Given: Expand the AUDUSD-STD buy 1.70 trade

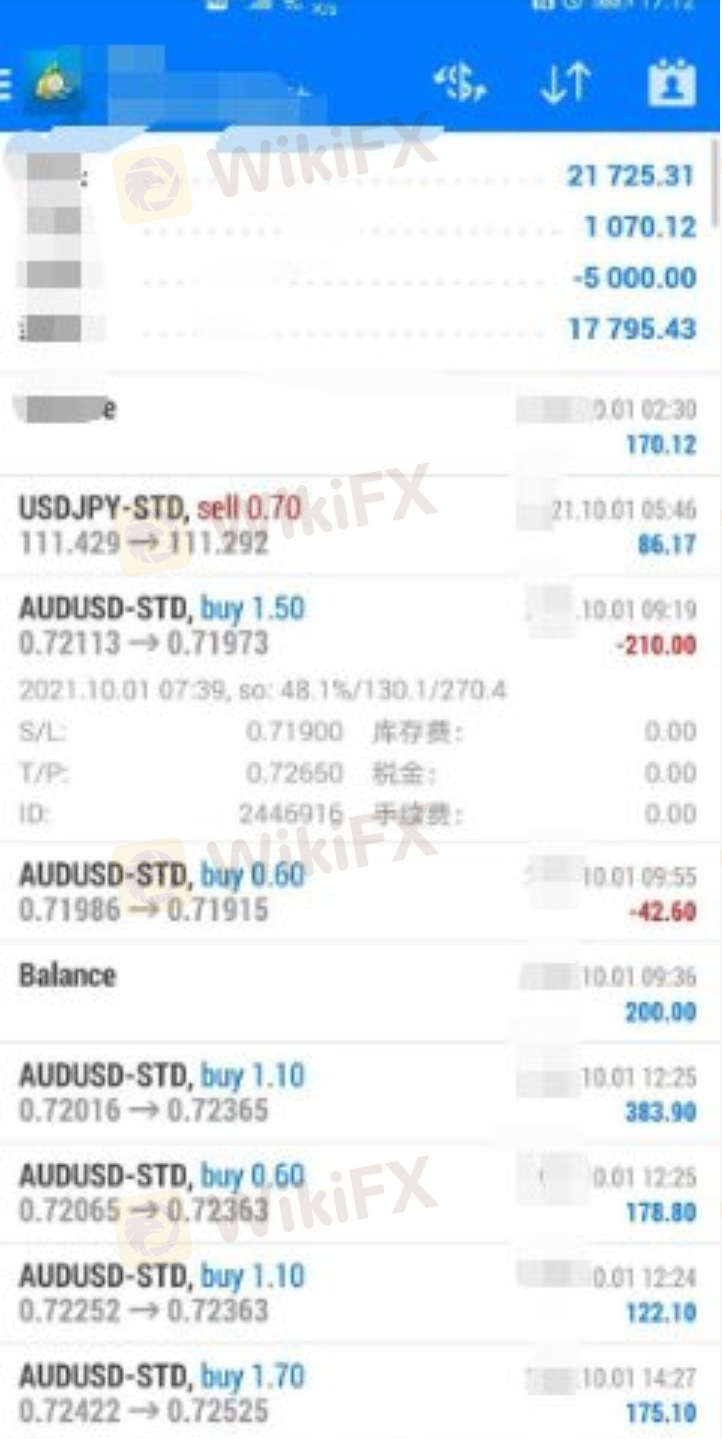Looking at the screenshot, I should (360, 1392).
